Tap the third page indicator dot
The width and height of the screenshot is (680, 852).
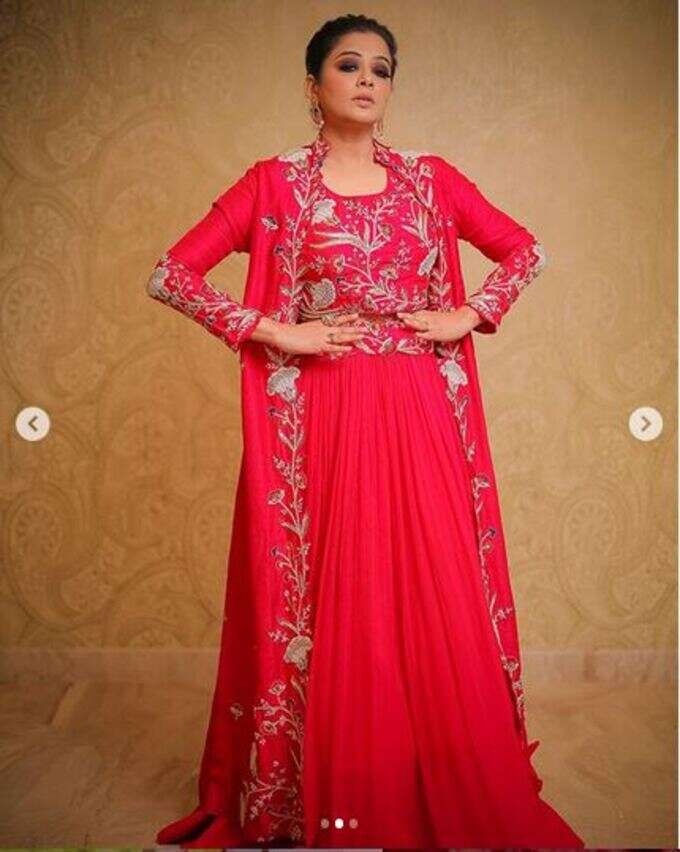pos(353,824)
